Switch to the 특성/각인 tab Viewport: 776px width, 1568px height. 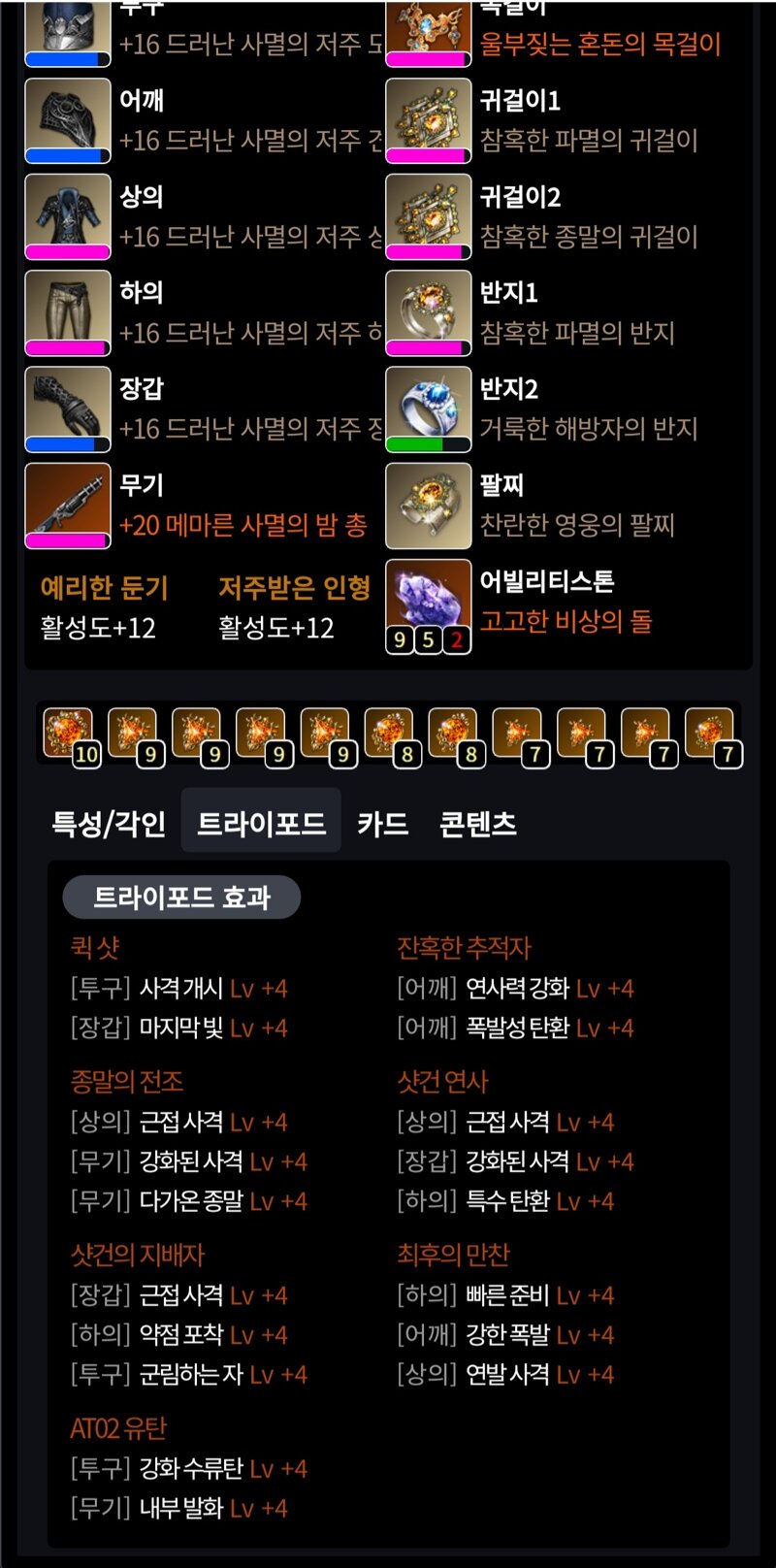coord(108,824)
